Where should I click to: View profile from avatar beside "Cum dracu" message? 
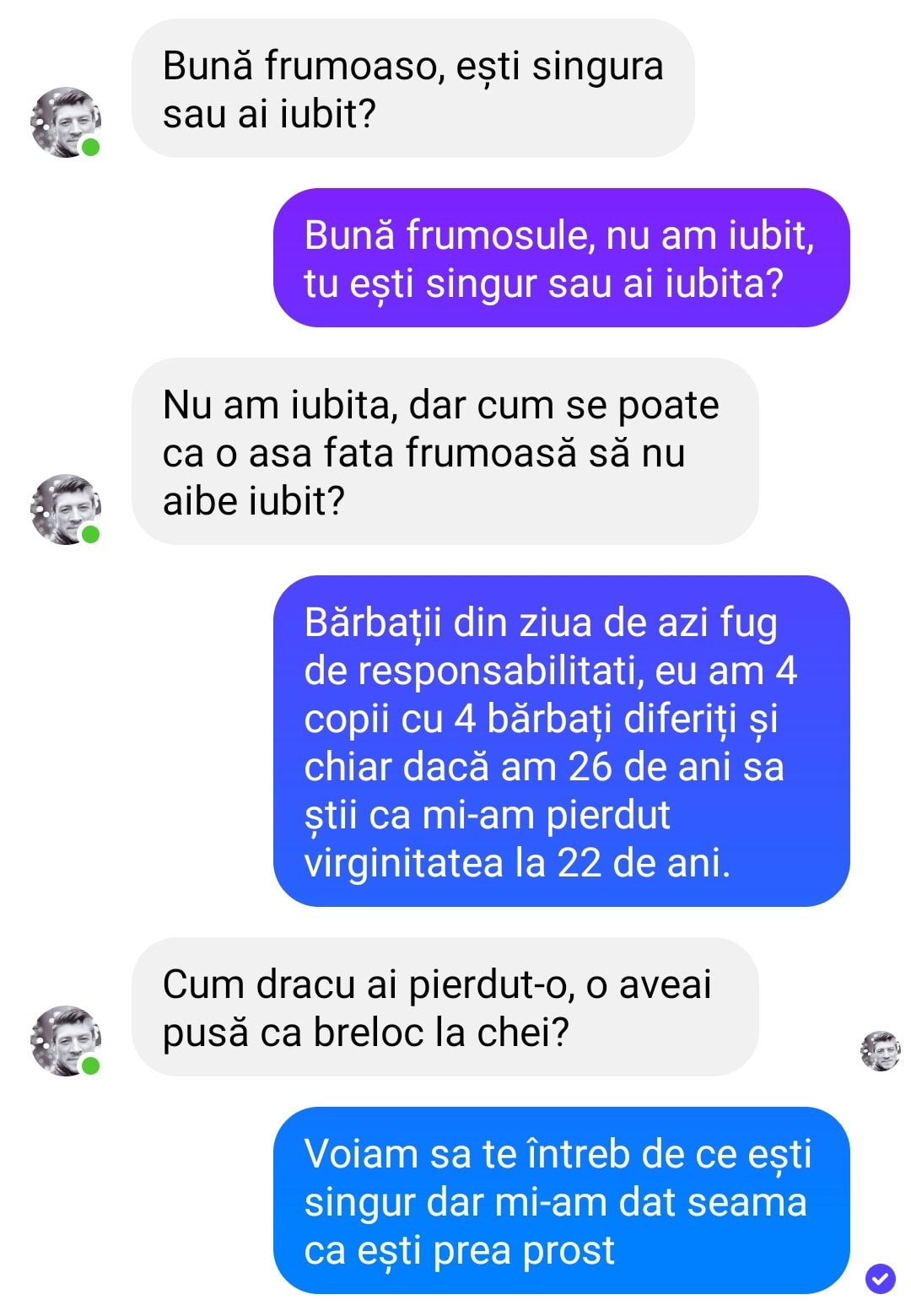pyautogui.click(x=66, y=1040)
